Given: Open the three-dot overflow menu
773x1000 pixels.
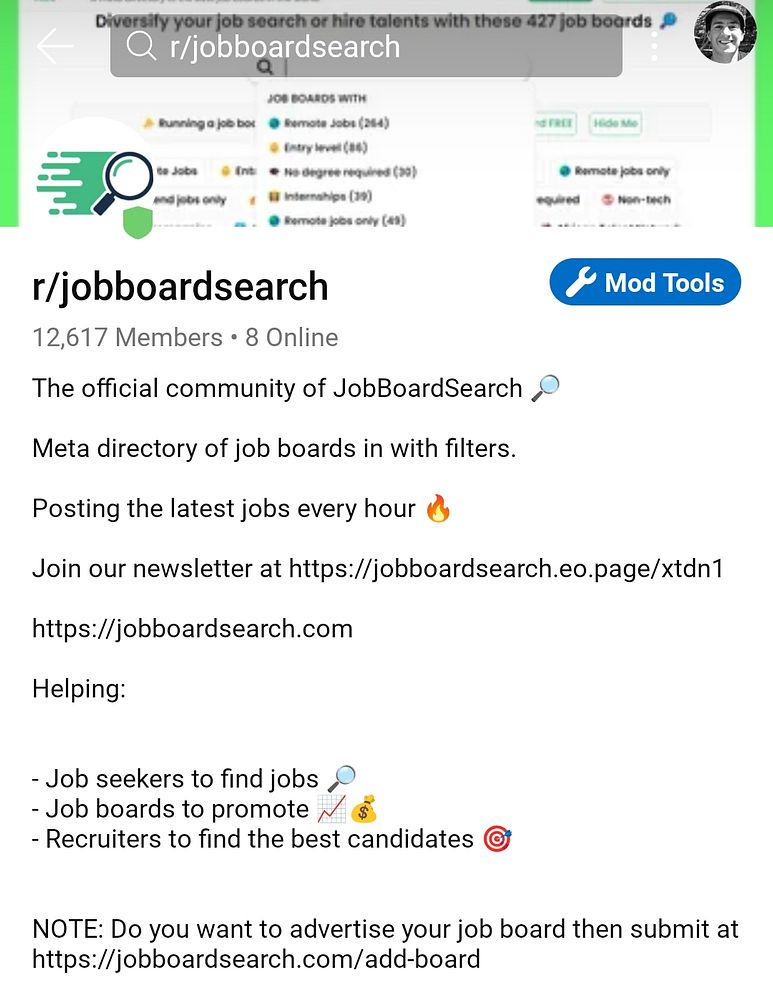Looking at the screenshot, I should 654,46.
